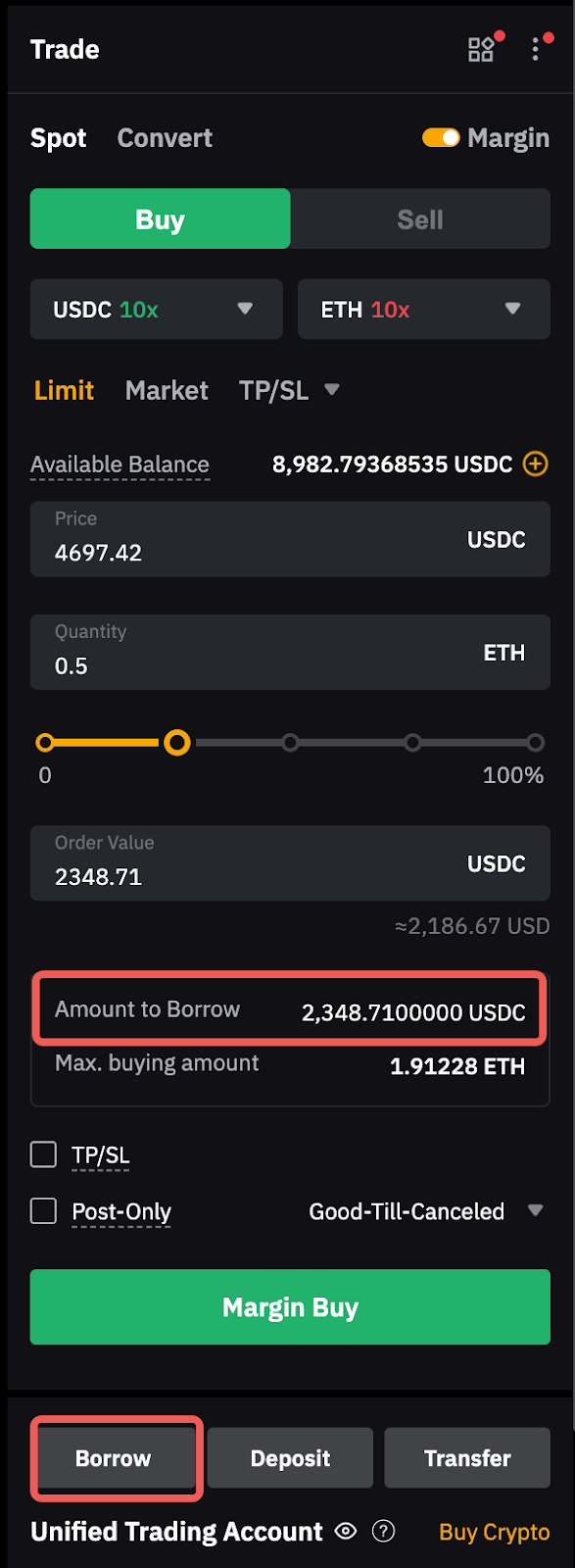Viewport: 575px width, 1568px height.
Task: Set the amount slider to 100%
Action: point(535,743)
